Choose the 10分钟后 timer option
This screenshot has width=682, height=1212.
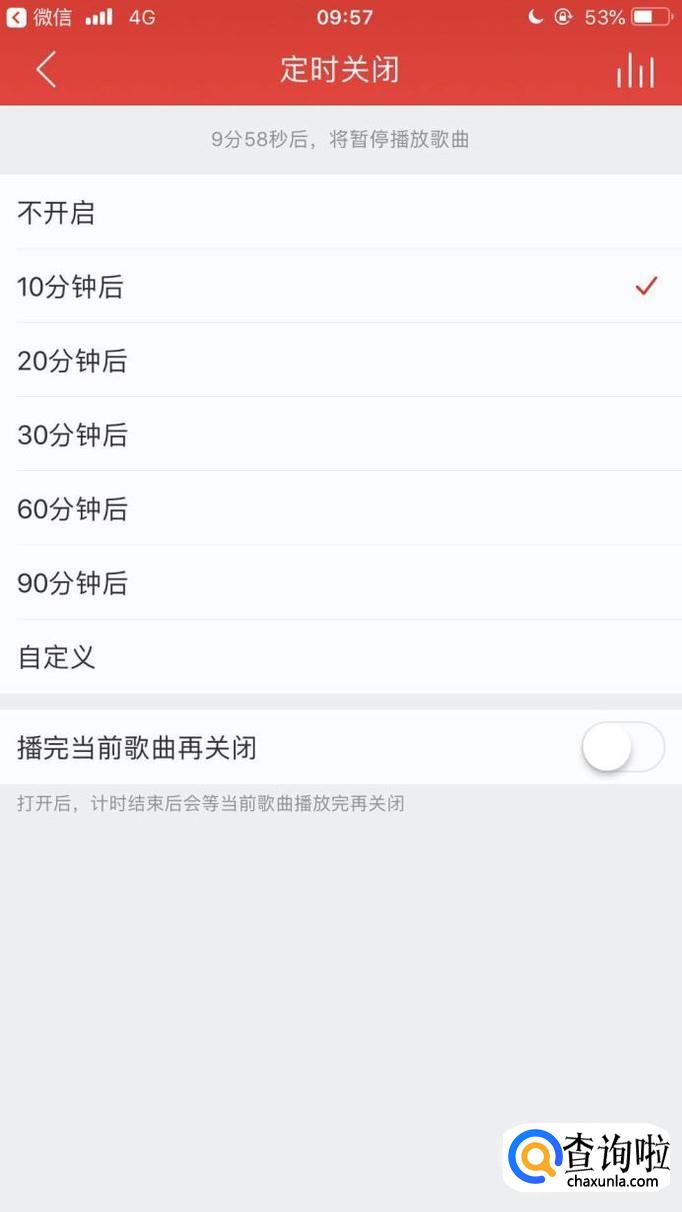coord(341,287)
